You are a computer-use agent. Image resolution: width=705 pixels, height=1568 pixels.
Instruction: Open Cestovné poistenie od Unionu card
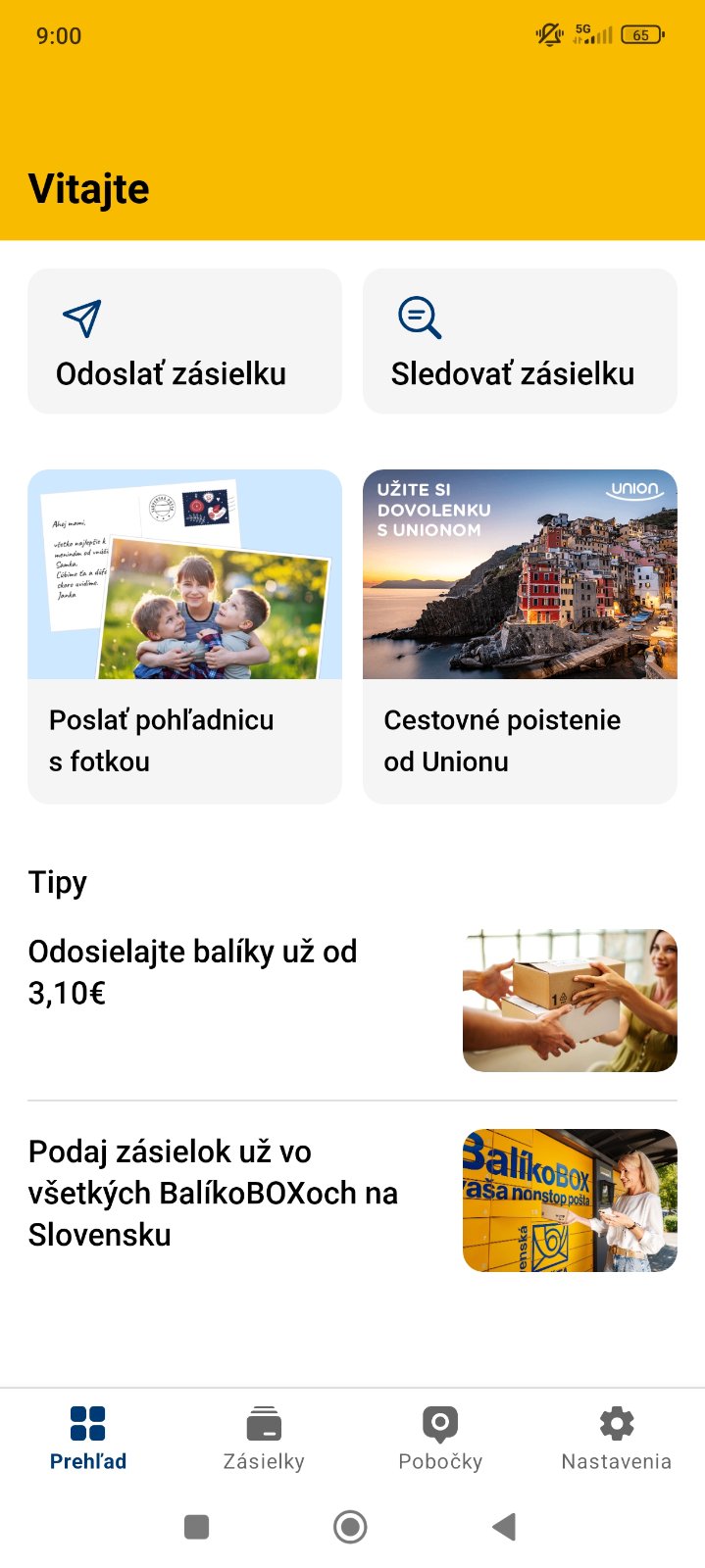(520, 637)
